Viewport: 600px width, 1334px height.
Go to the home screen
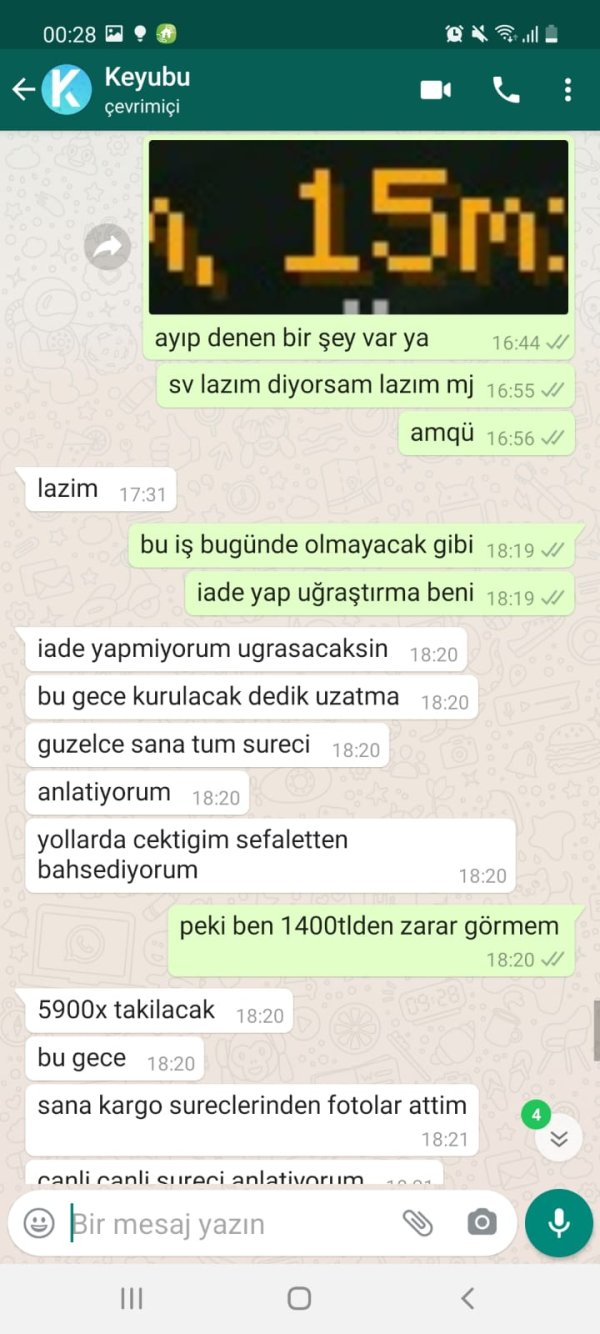[x=299, y=1298]
